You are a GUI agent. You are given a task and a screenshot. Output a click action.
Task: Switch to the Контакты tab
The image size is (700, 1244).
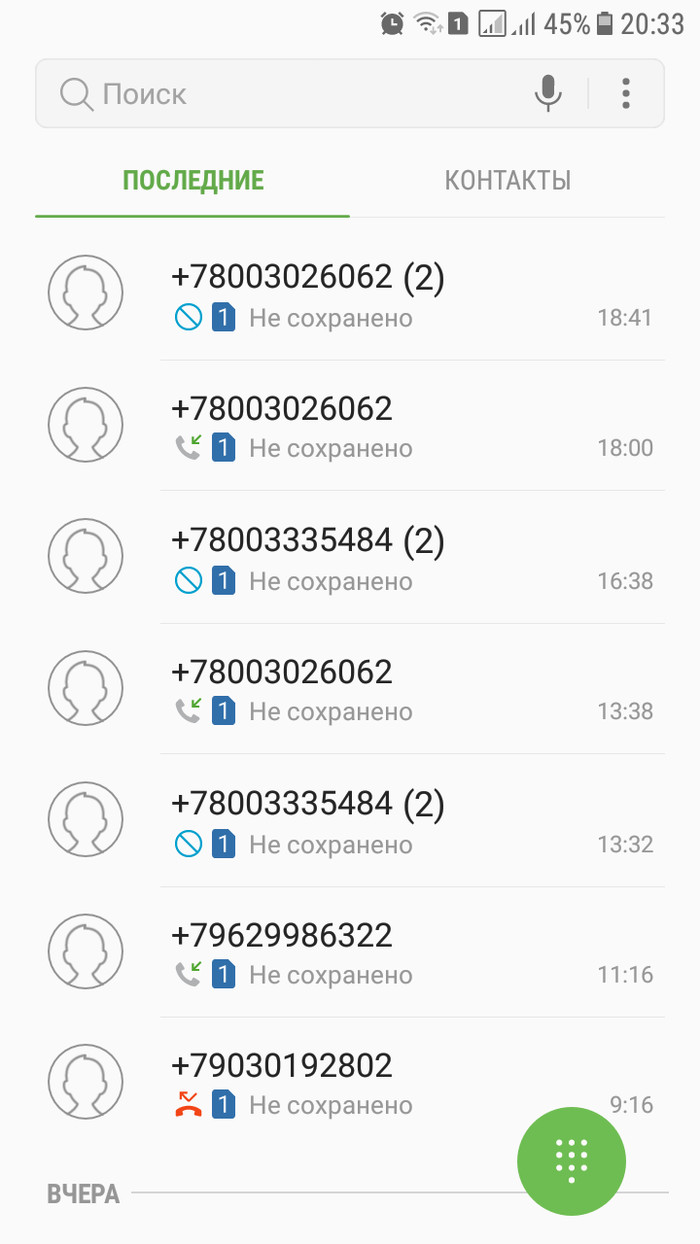(507, 181)
